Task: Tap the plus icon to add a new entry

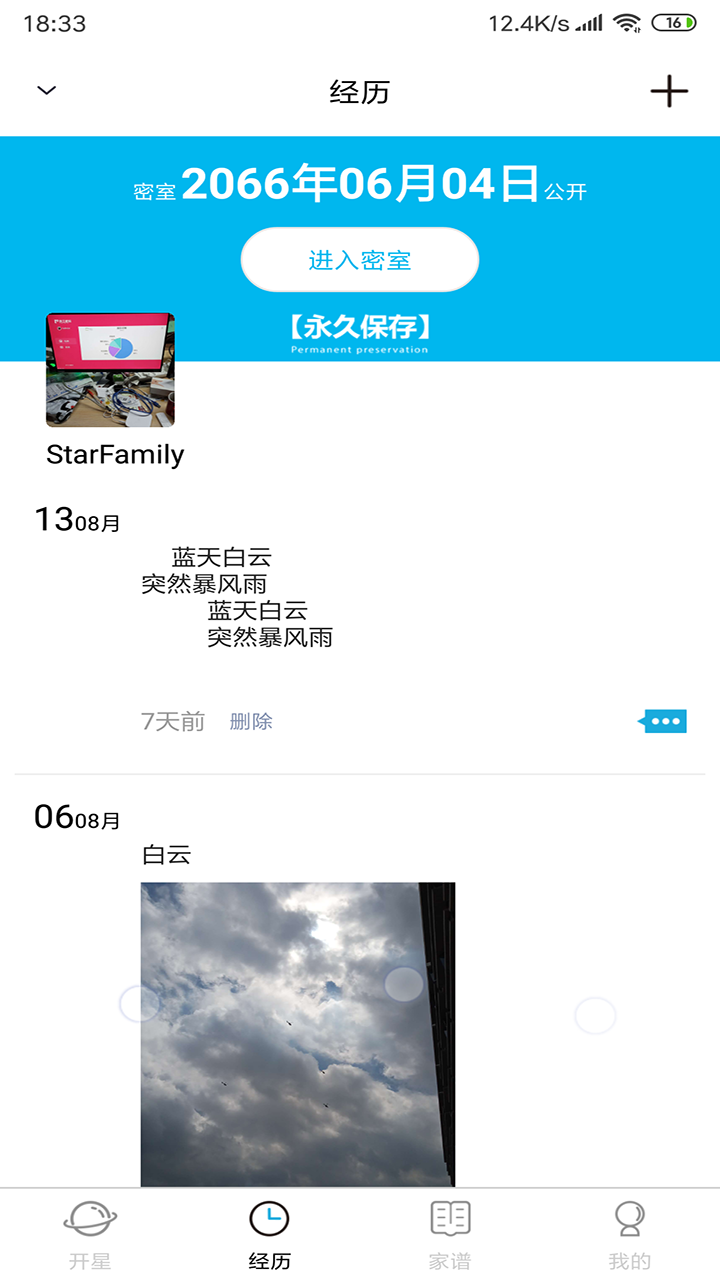Action: coord(669,90)
